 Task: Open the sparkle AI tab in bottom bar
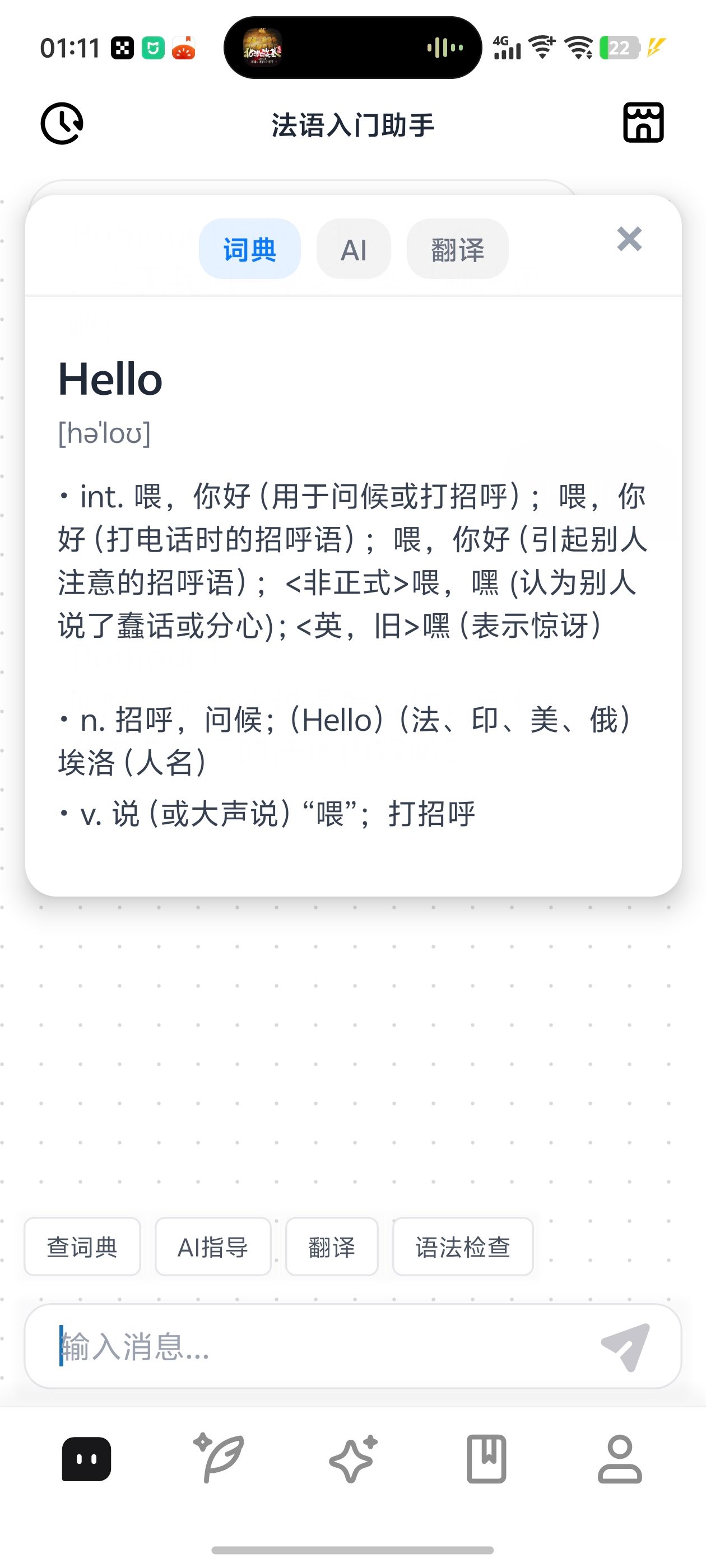pos(354,1459)
